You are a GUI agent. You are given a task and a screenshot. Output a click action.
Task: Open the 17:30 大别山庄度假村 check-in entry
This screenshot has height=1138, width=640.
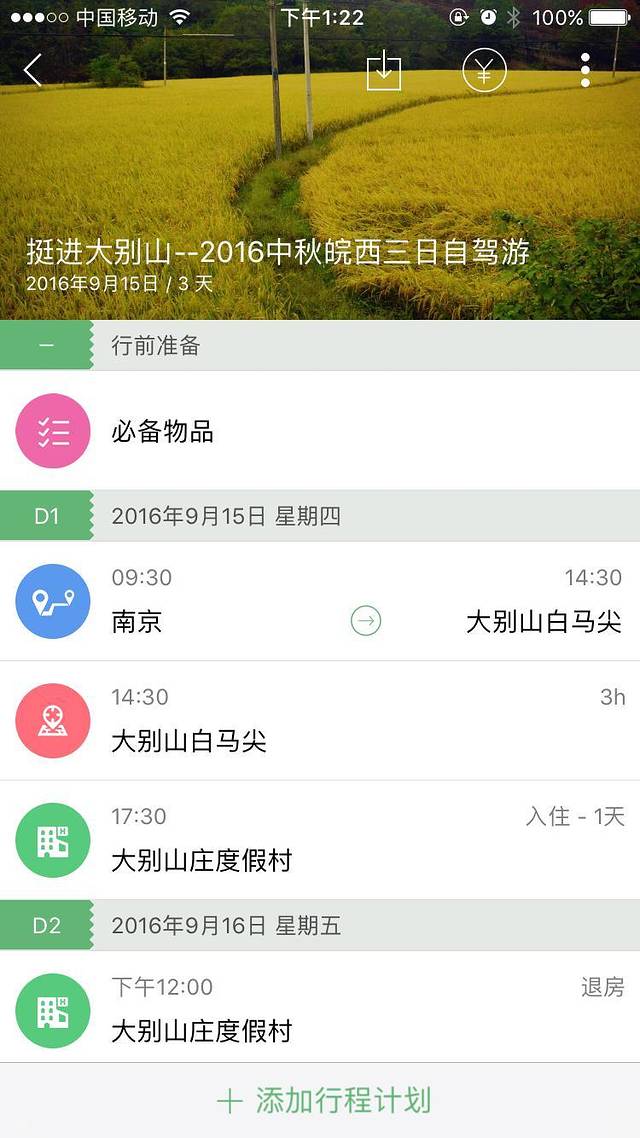(x=320, y=841)
